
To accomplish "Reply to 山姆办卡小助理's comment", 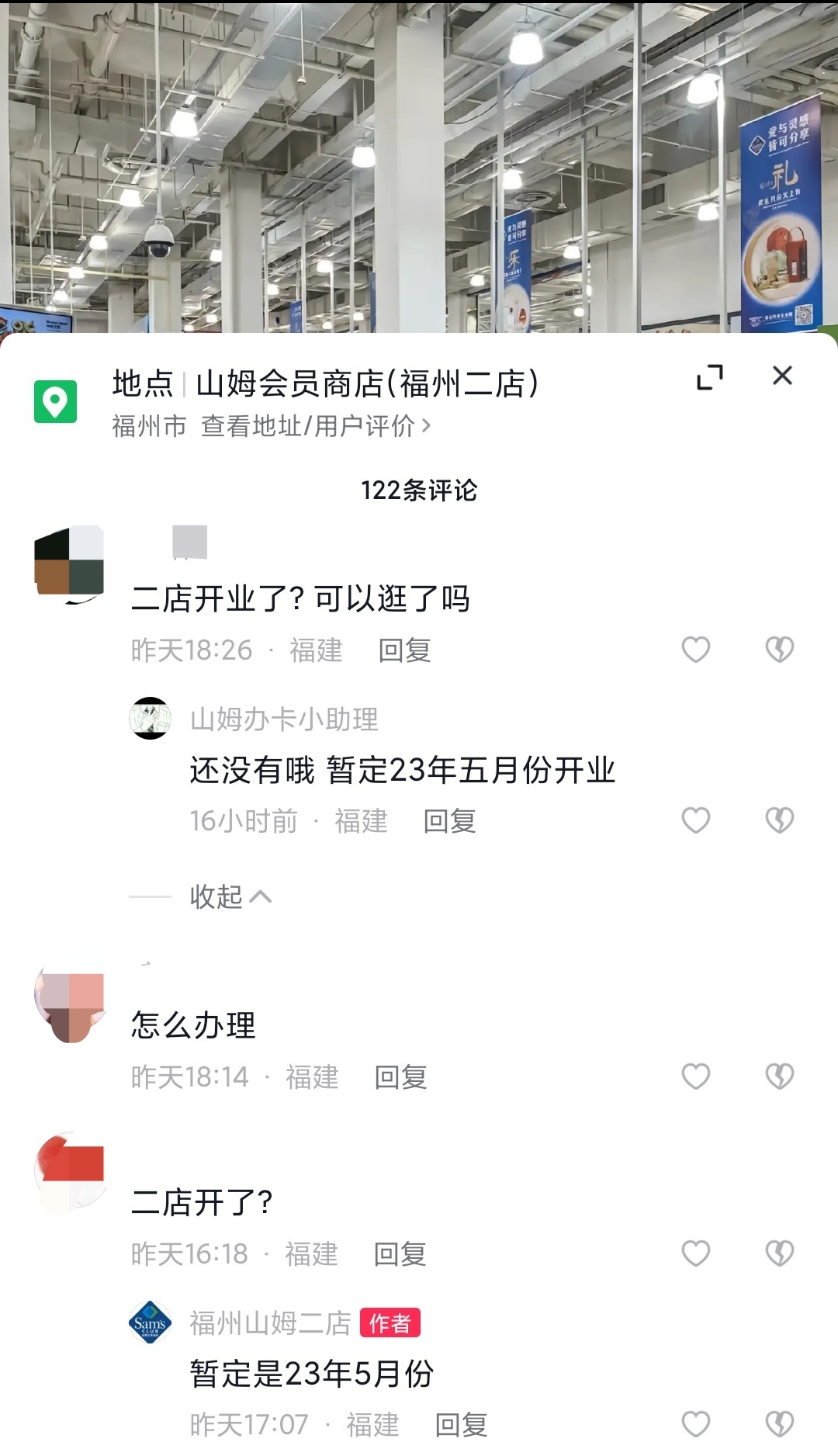I will pos(449,821).
